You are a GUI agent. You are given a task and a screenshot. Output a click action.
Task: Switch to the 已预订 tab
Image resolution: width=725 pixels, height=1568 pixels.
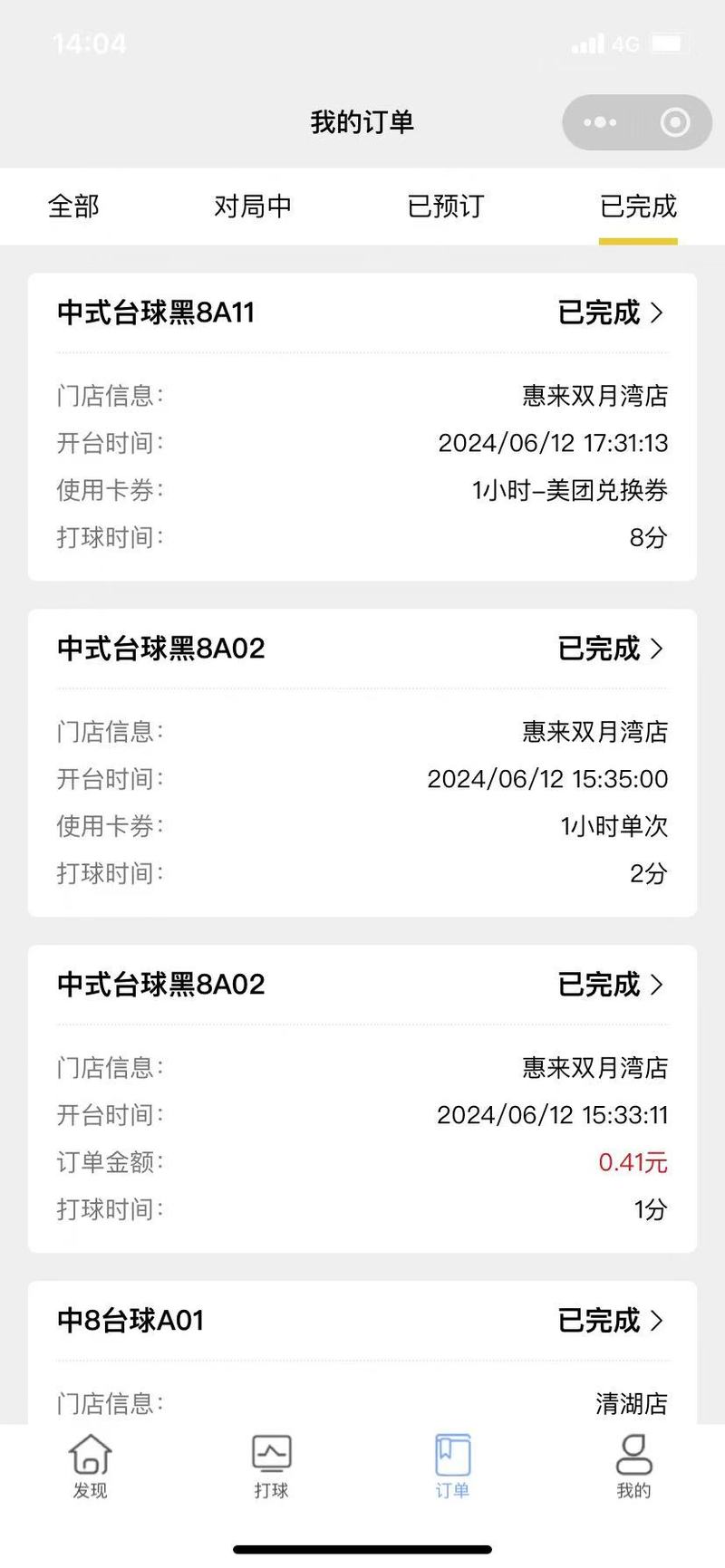pos(446,207)
